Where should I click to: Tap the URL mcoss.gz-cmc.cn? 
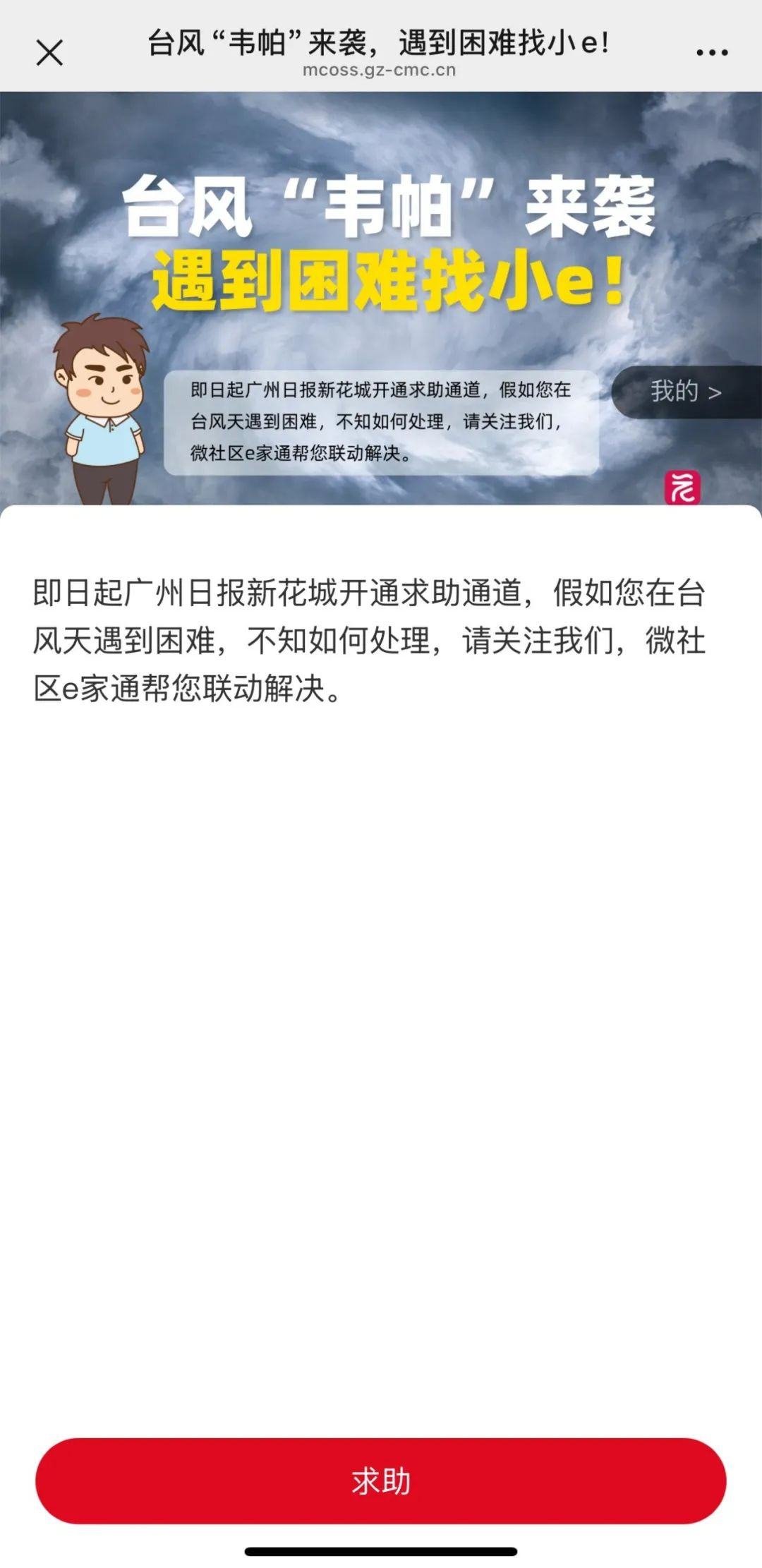point(381,71)
